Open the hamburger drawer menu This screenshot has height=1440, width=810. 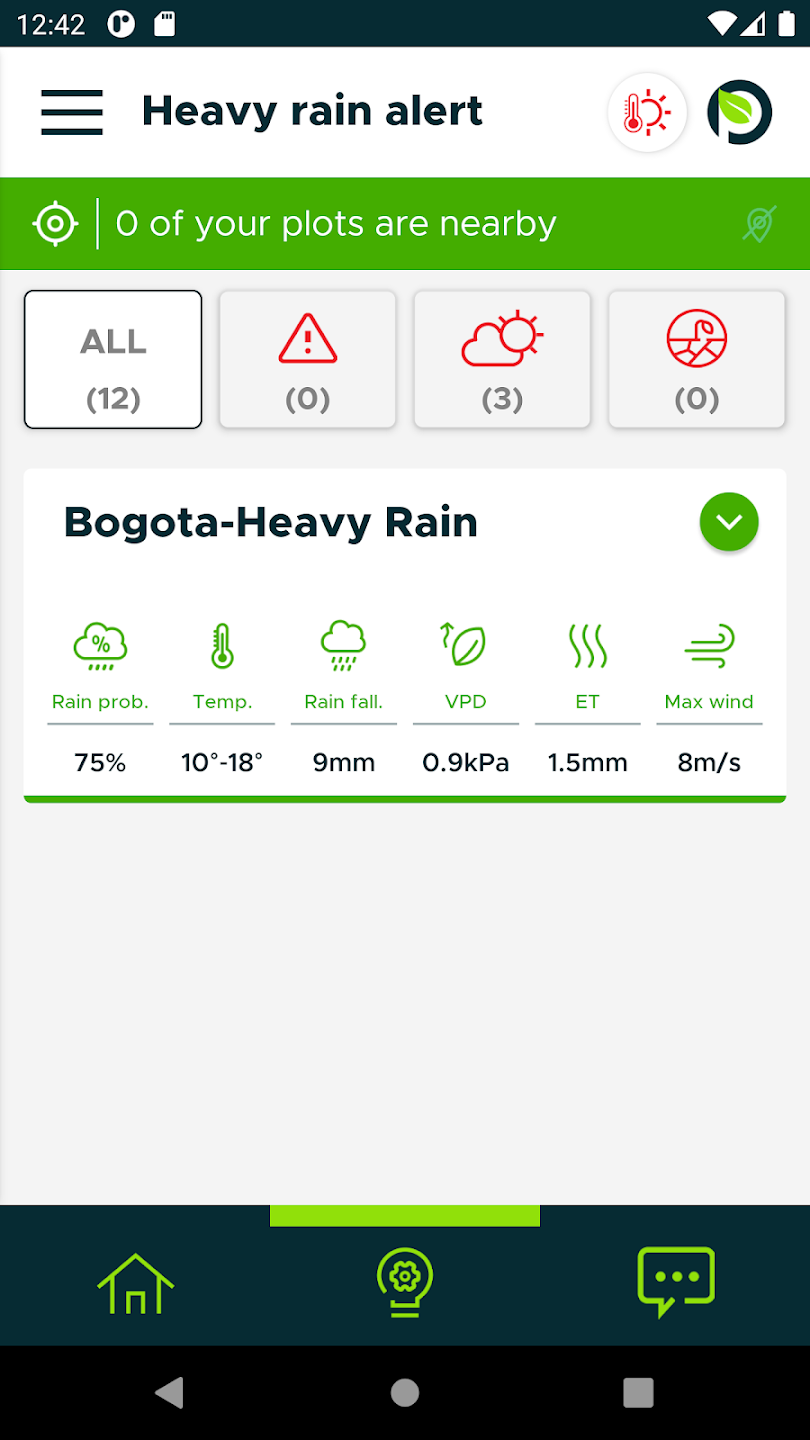[72, 112]
